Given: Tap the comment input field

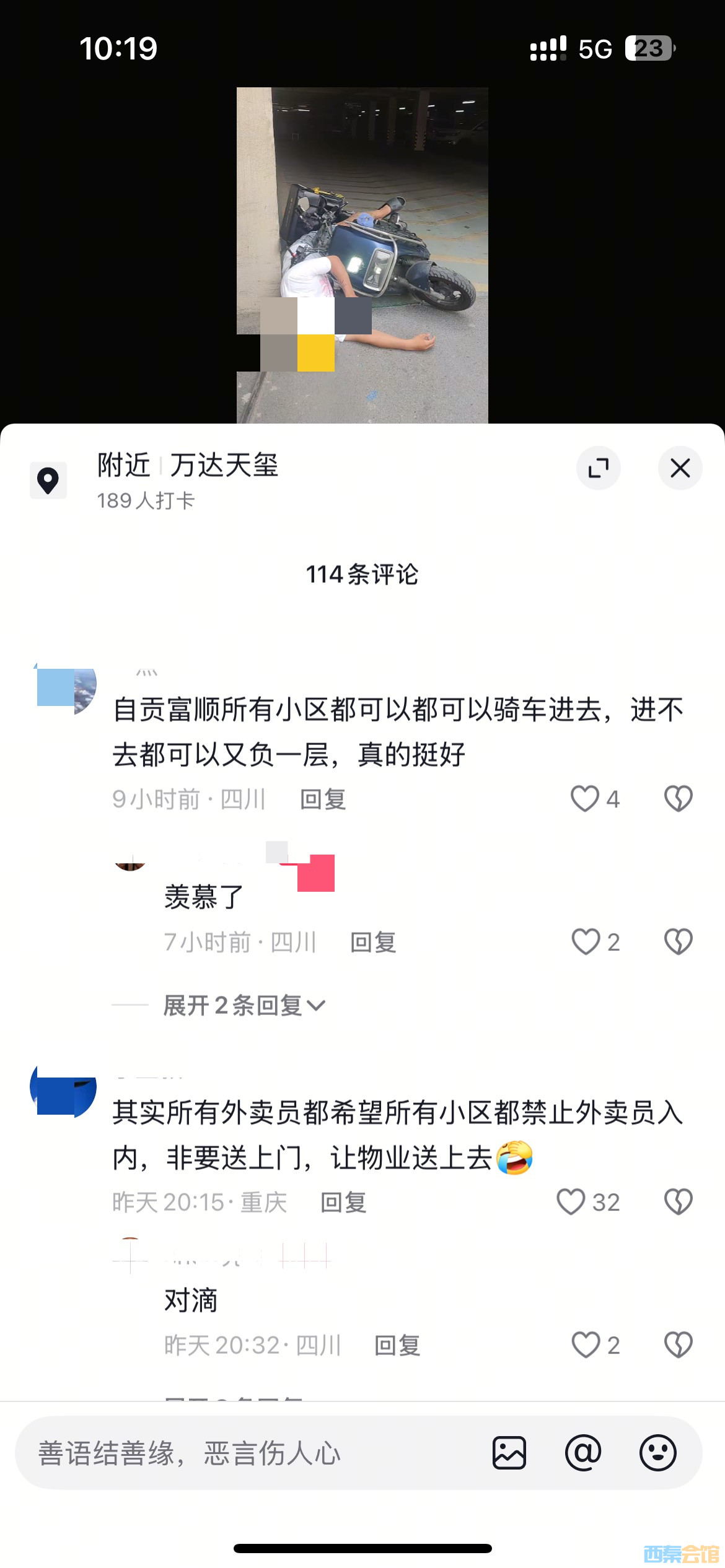Looking at the screenshot, I should pyautogui.click(x=248, y=1453).
